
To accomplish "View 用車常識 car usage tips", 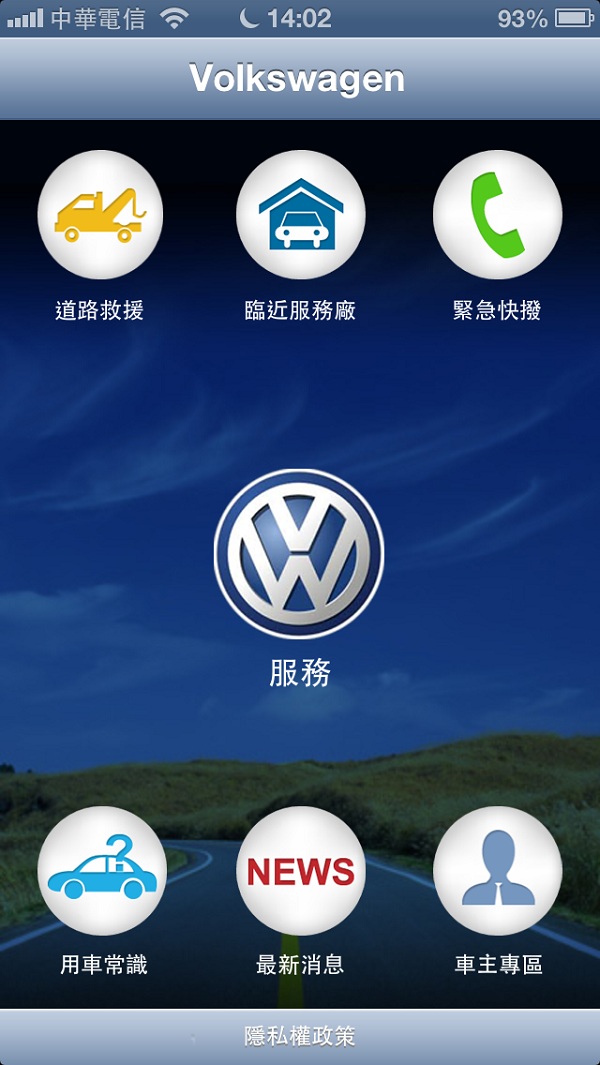I will click(x=102, y=871).
